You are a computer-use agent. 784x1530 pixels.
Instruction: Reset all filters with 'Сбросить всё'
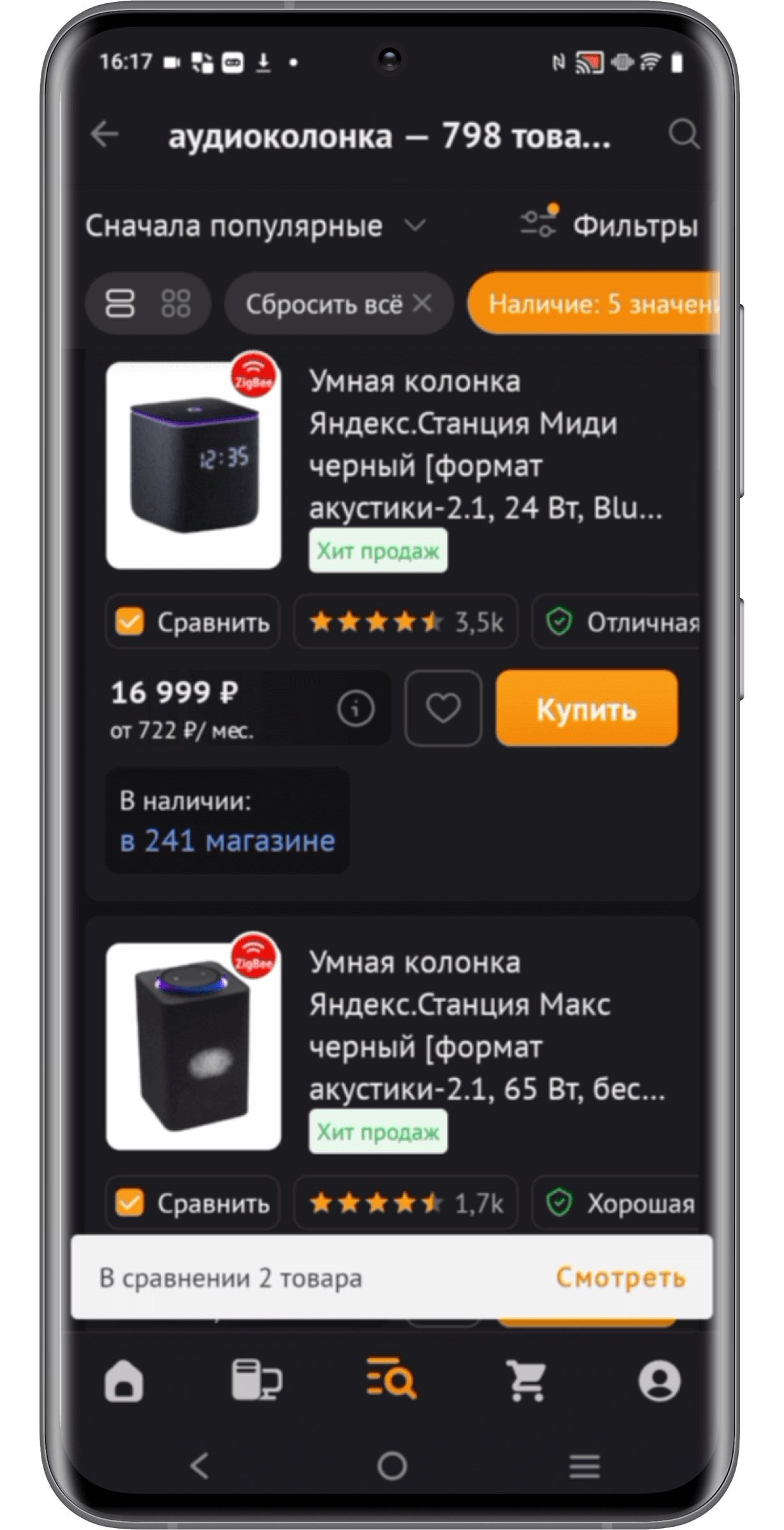coord(338,304)
